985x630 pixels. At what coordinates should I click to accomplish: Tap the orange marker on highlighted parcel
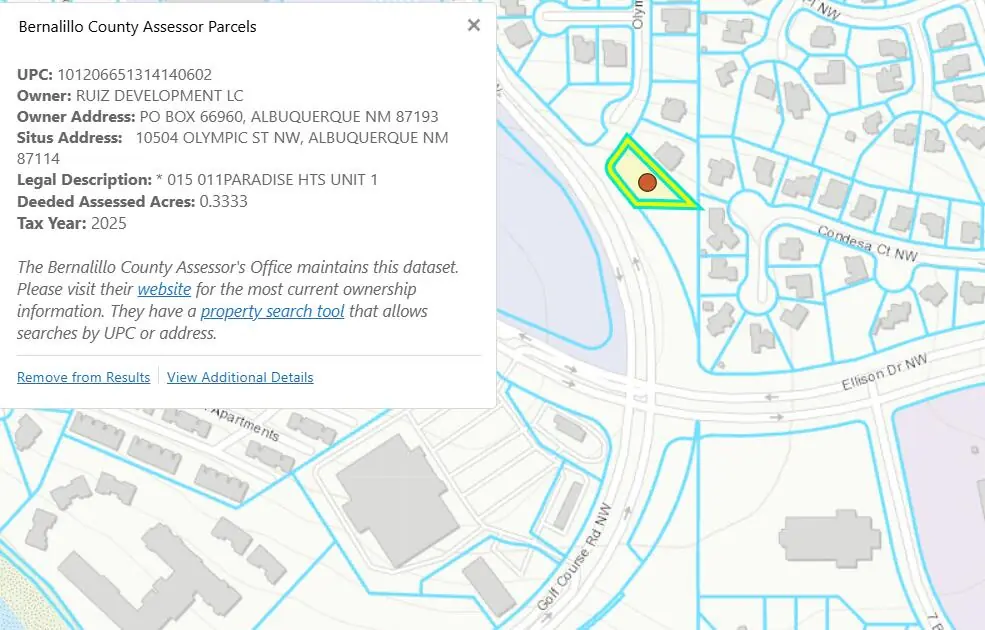647,182
